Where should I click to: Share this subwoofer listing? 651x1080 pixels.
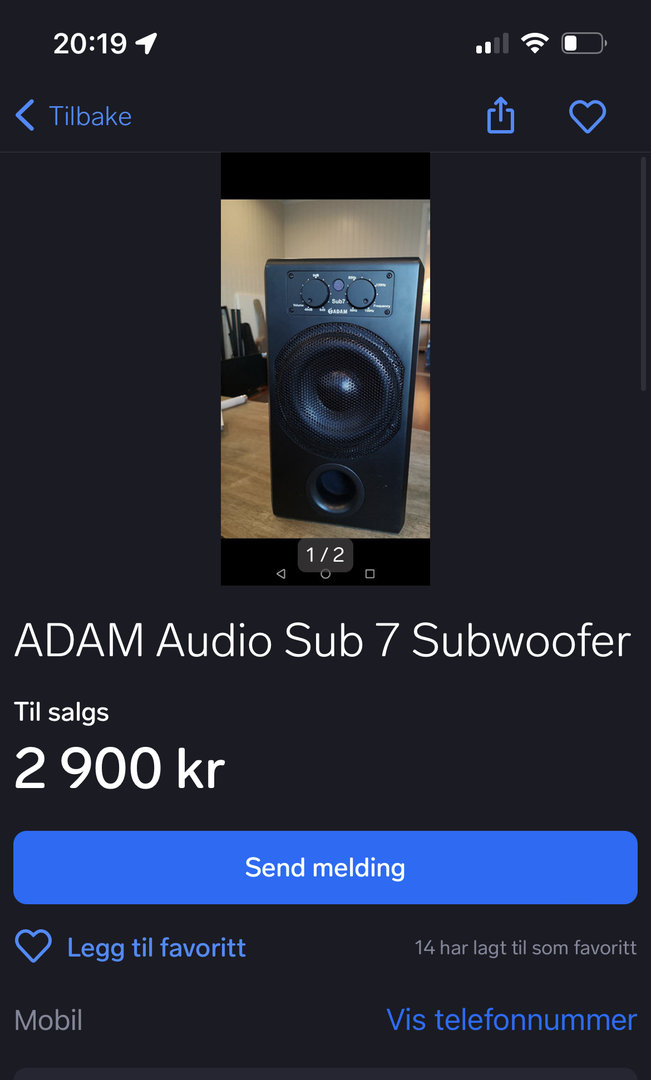click(x=500, y=117)
